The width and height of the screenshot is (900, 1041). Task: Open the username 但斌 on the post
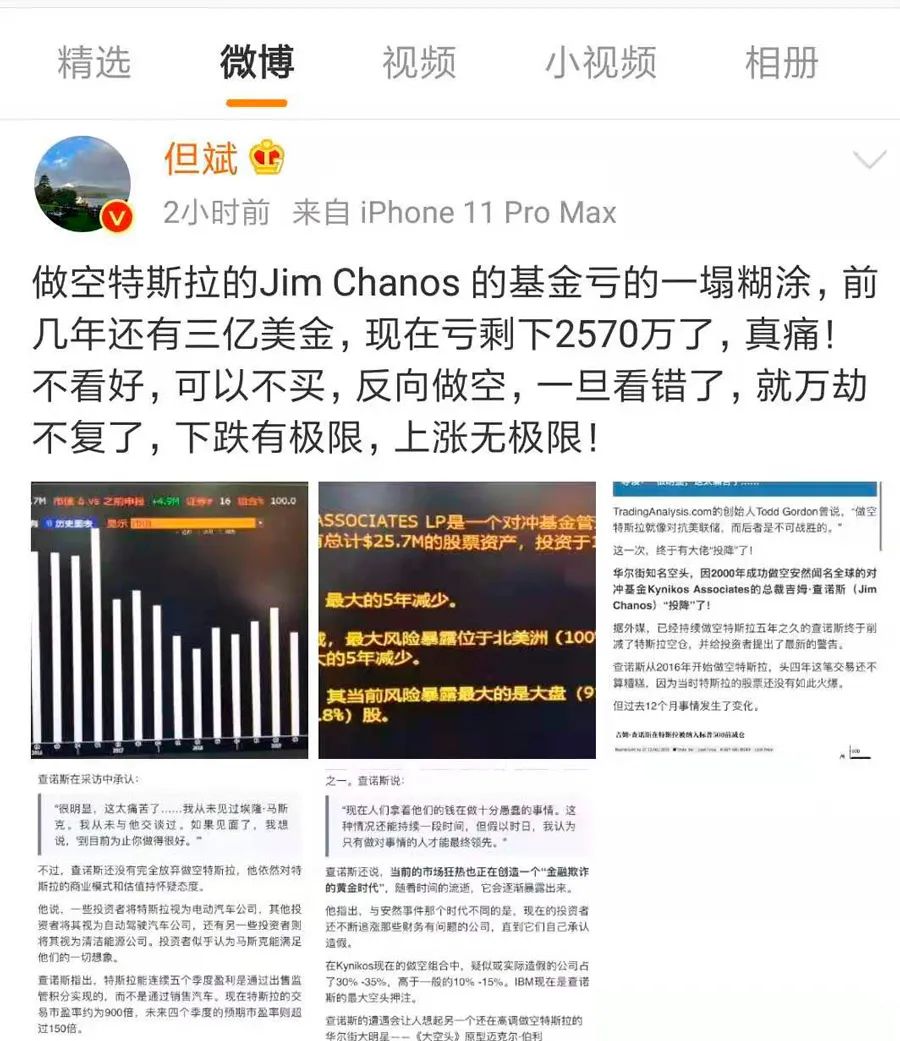pyautogui.click(x=202, y=158)
